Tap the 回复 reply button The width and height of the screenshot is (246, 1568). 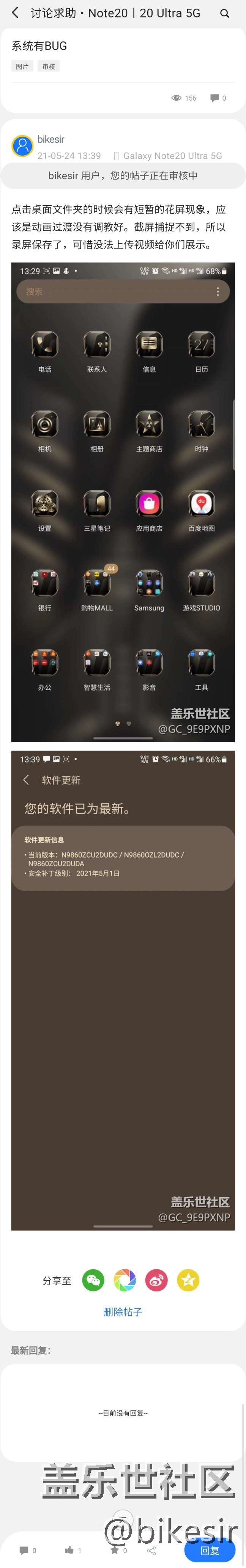click(x=210, y=1550)
